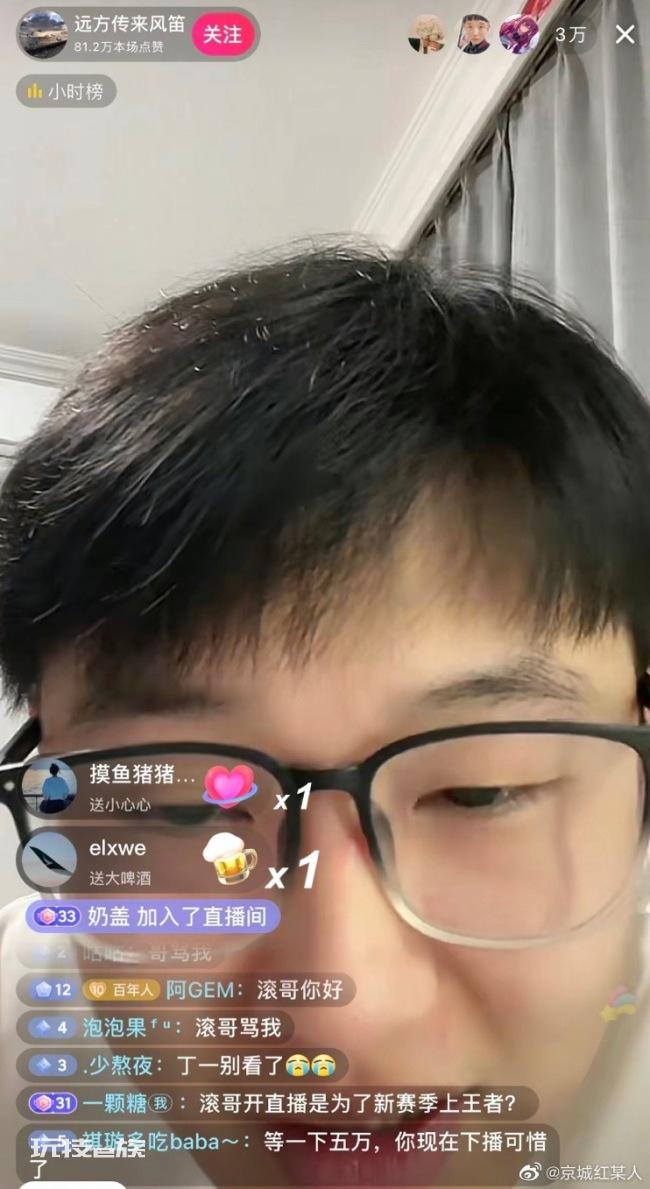This screenshot has width=650, height=1189.
Task: Open the 小时榜 hourly ranking
Action: [x=66, y=91]
